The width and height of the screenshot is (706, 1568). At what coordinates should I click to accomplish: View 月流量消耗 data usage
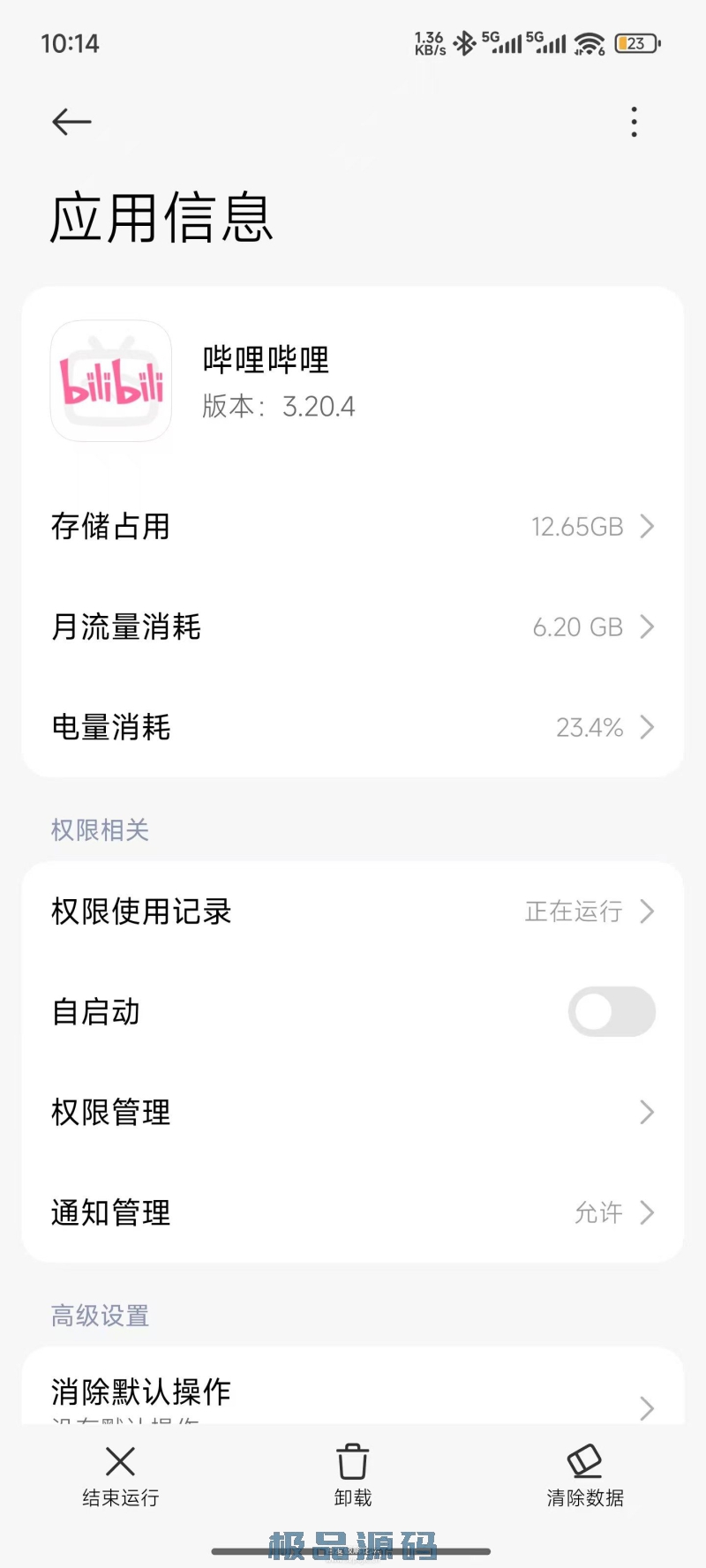[x=353, y=627]
